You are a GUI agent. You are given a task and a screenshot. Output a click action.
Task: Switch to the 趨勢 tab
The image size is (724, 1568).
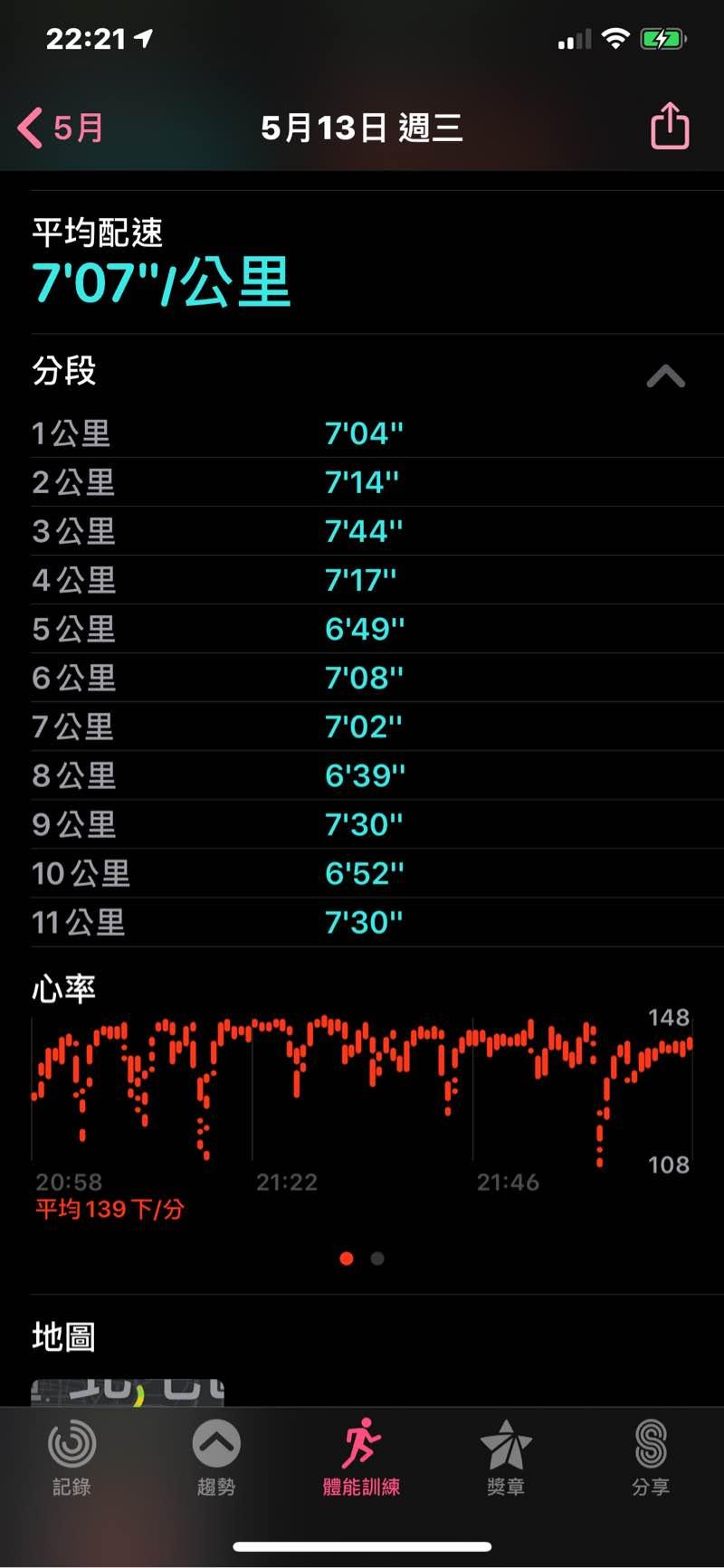pyautogui.click(x=216, y=1457)
